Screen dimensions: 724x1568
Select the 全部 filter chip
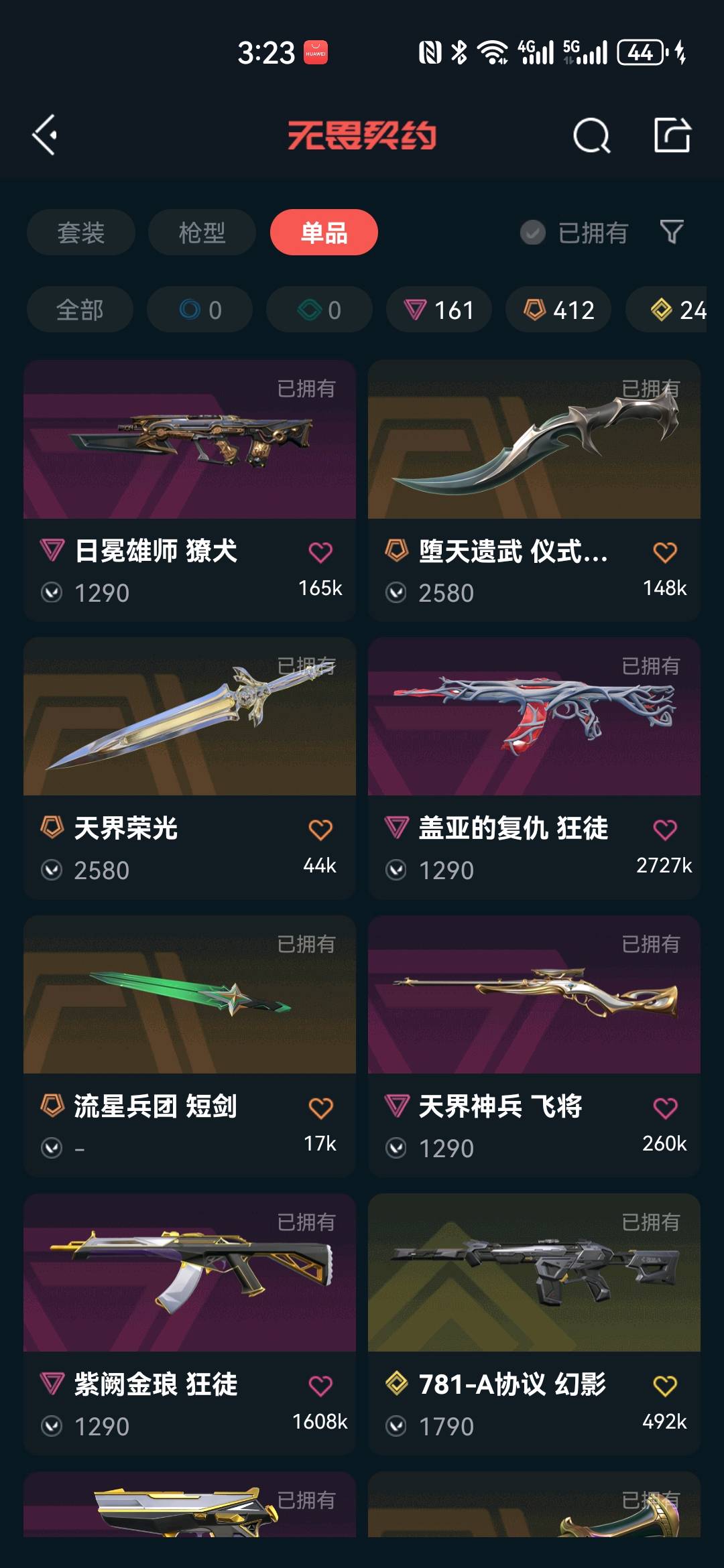(x=80, y=310)
